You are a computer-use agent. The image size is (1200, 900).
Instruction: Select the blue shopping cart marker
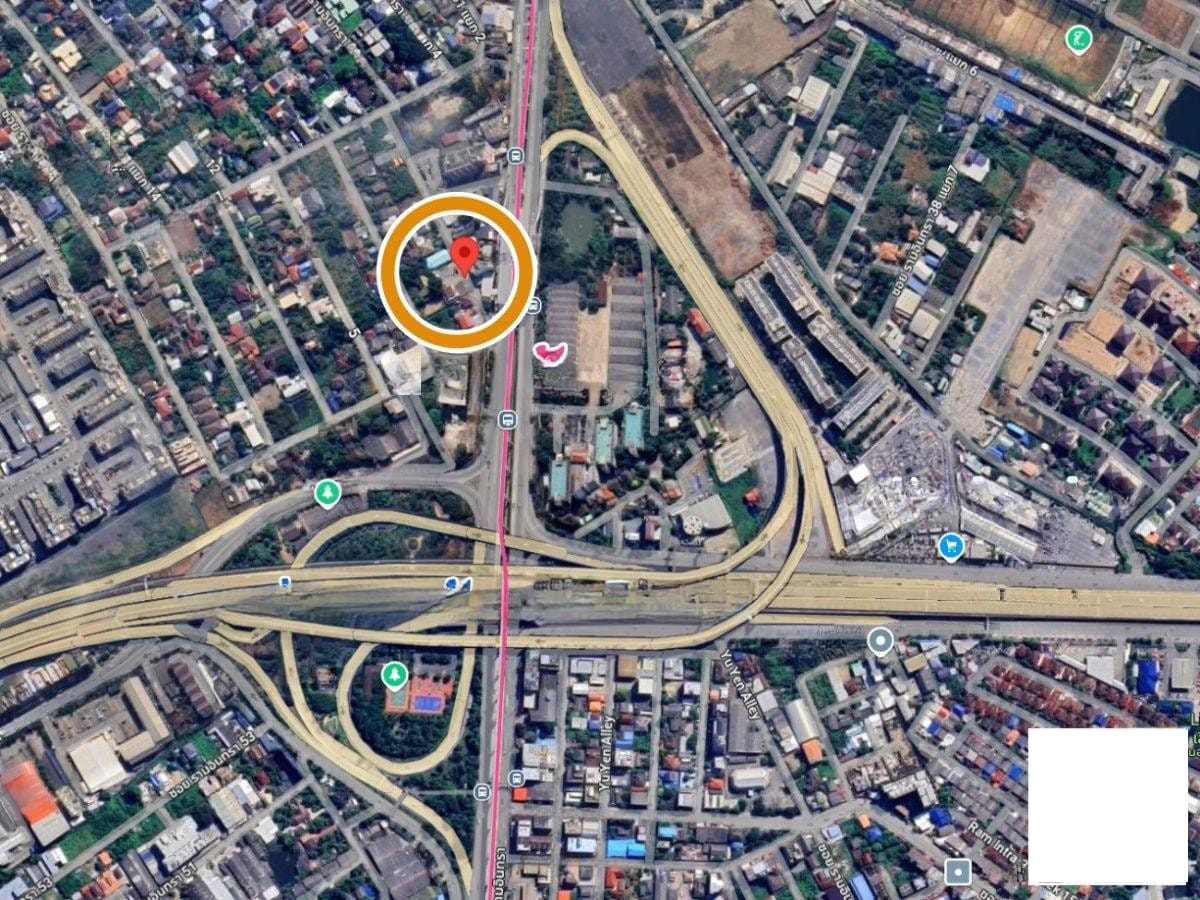pos(950,546)
